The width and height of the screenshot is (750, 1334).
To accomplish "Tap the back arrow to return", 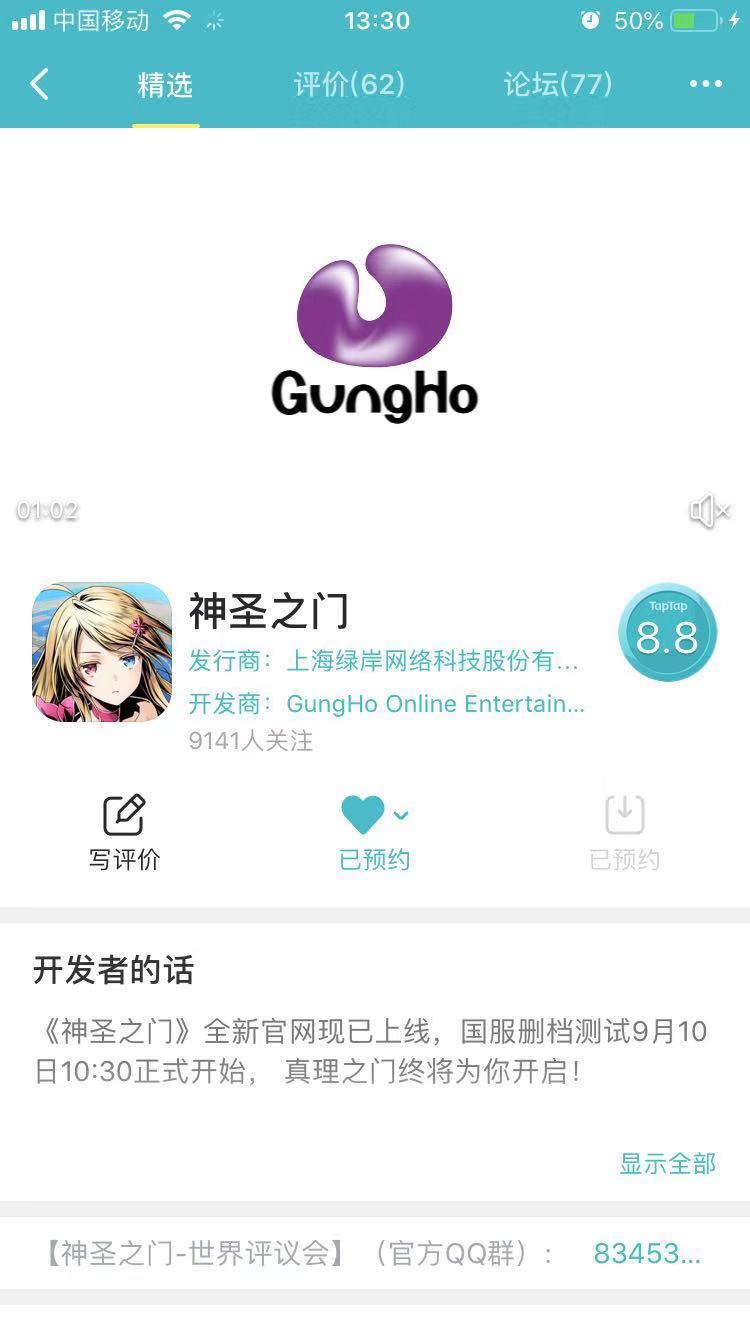I will click(39, 84).
